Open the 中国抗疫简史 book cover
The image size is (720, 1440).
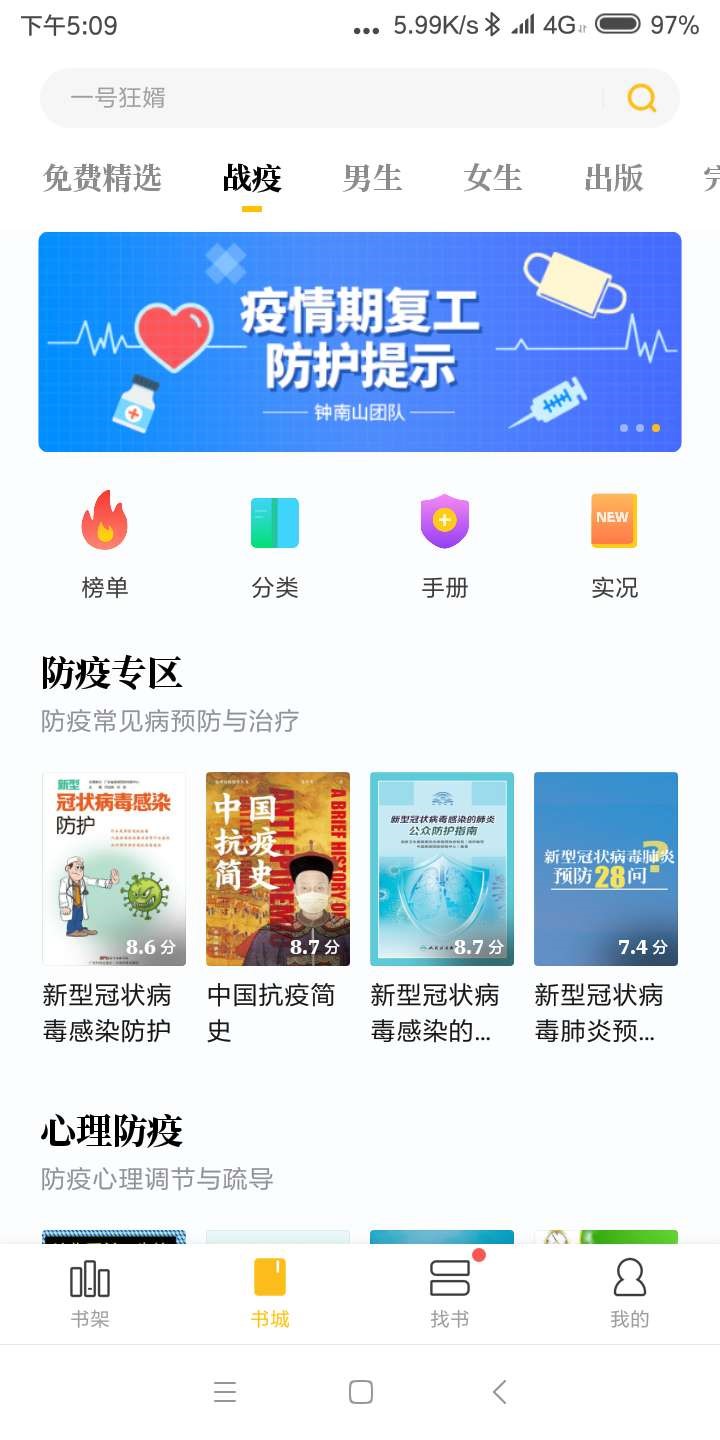277,868
